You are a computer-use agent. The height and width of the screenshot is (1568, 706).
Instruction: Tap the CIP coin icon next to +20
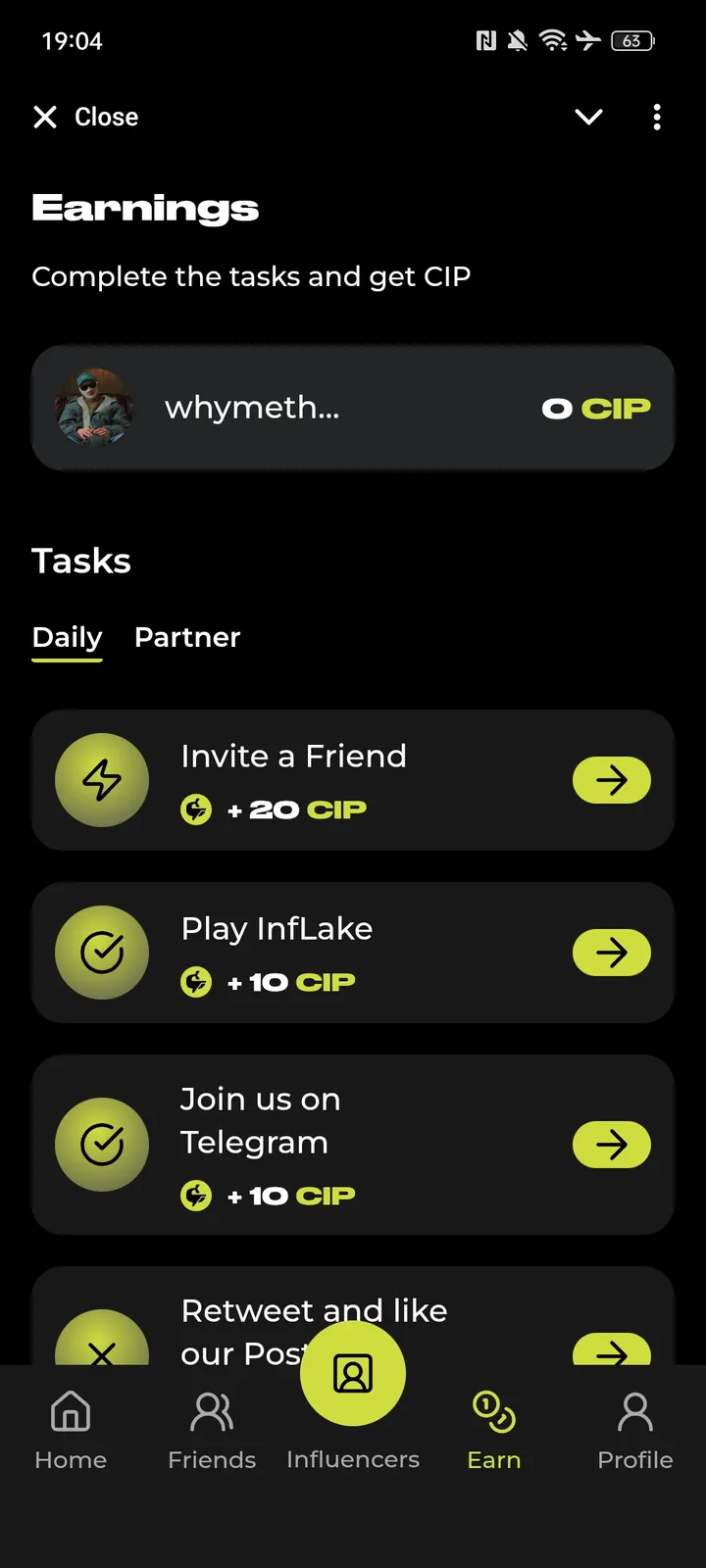[196, 809]
